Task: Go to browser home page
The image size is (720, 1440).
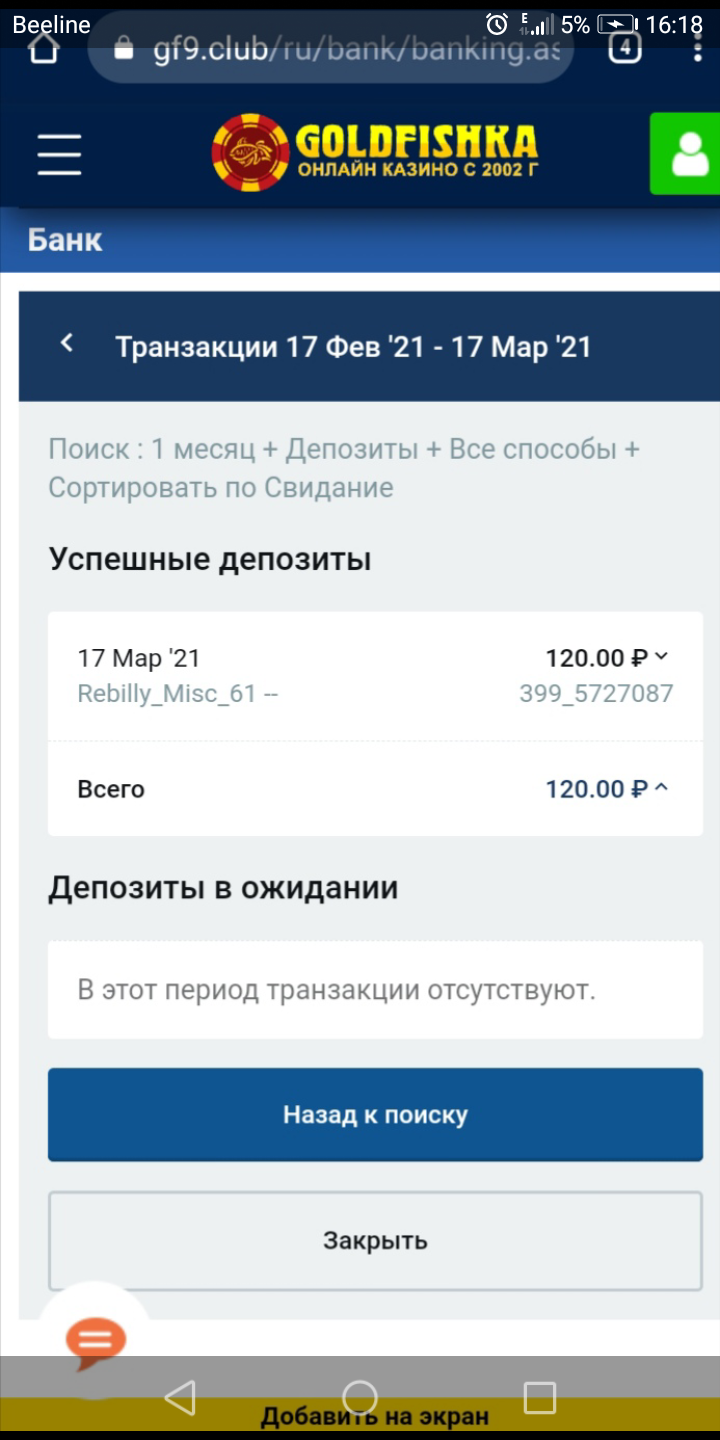Action: coord(43,50)
